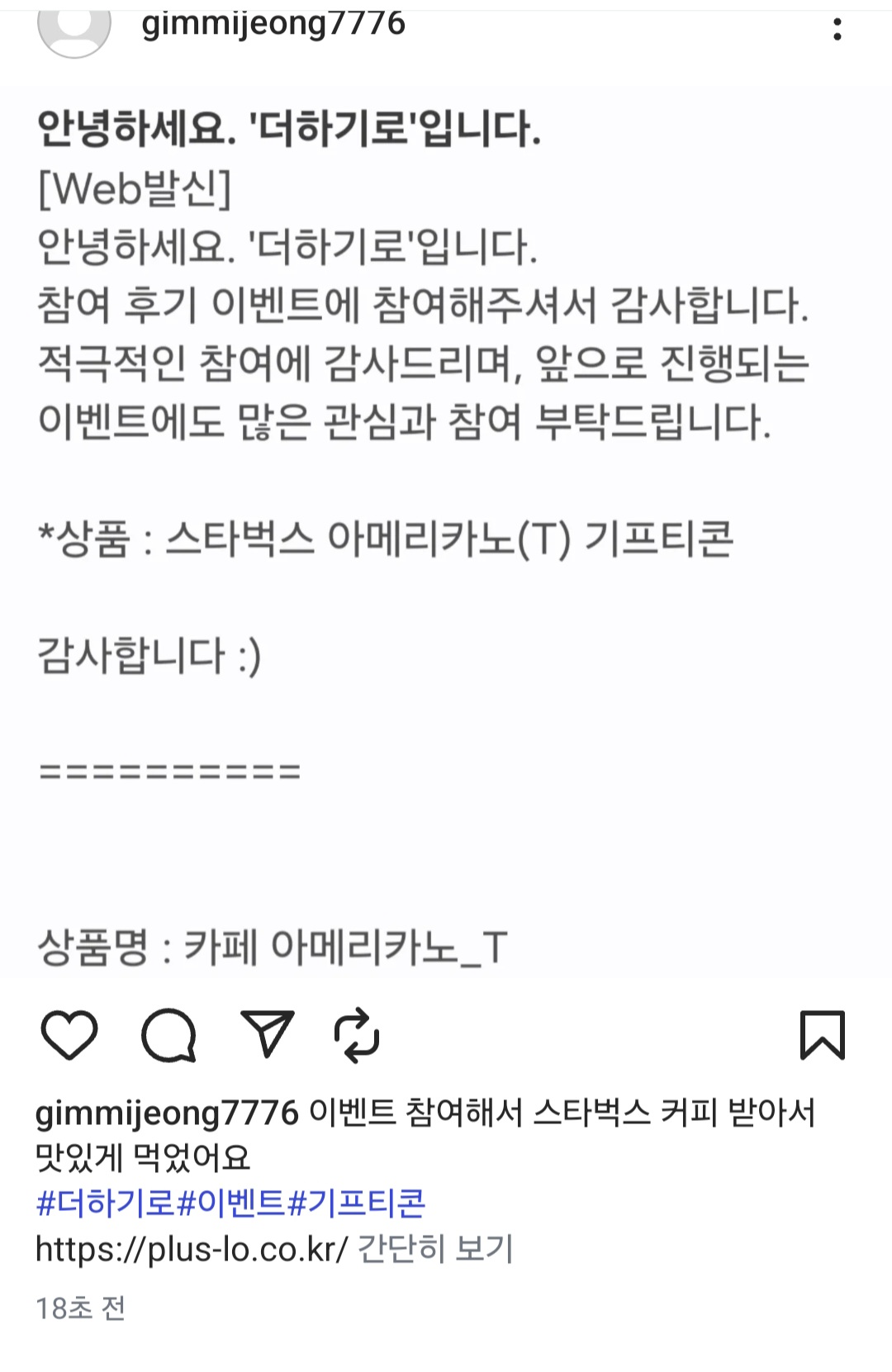This screenshot has height=1372, width=892.
Task: Repost this post
Action: (357, 1034)
